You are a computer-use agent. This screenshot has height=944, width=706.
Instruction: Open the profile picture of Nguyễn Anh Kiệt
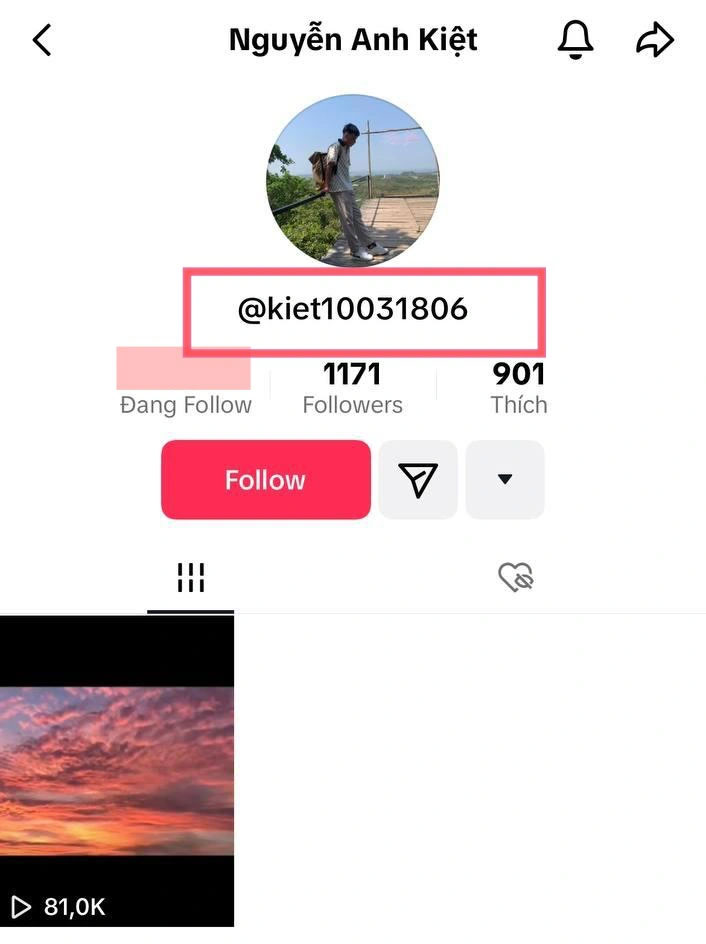coord(352,181)
